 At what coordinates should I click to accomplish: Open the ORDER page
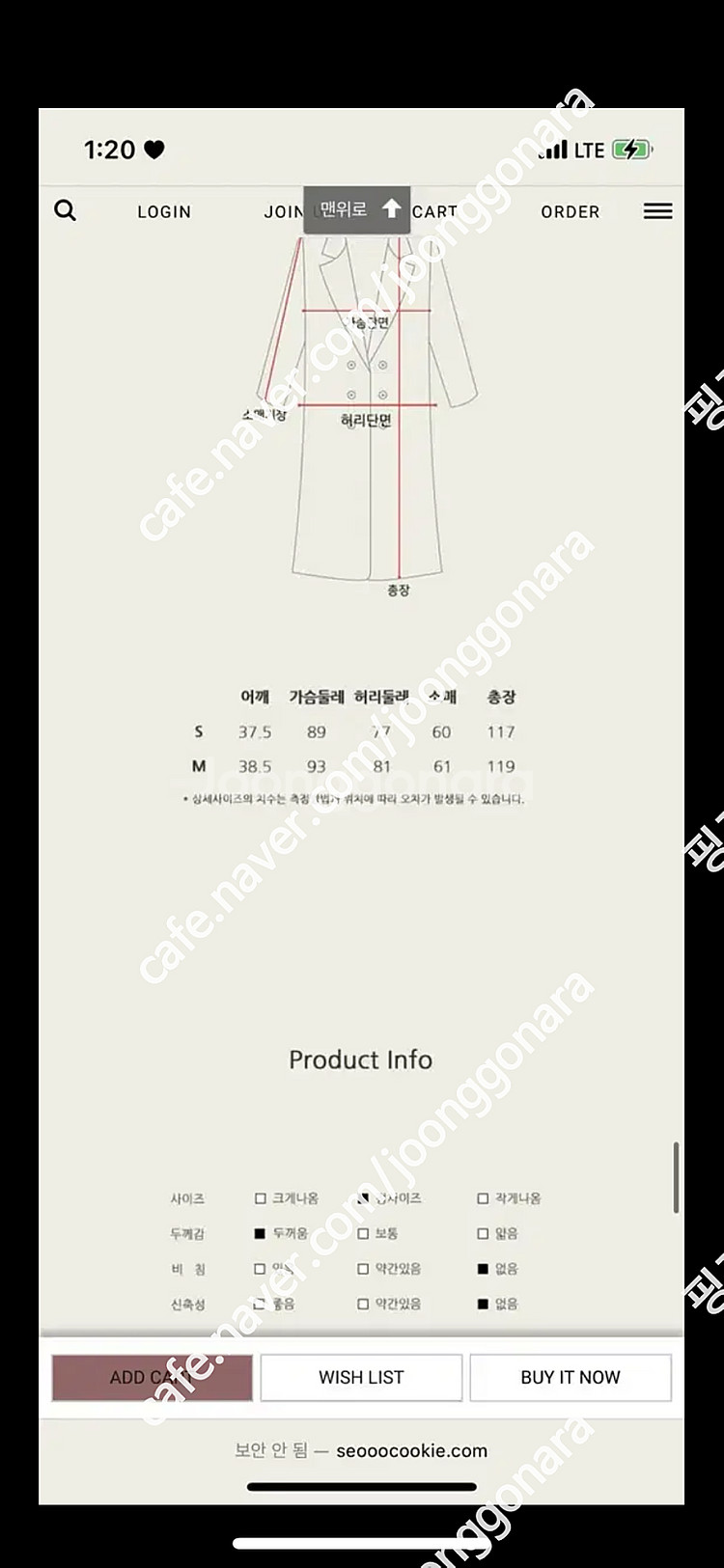click(570, 212)
